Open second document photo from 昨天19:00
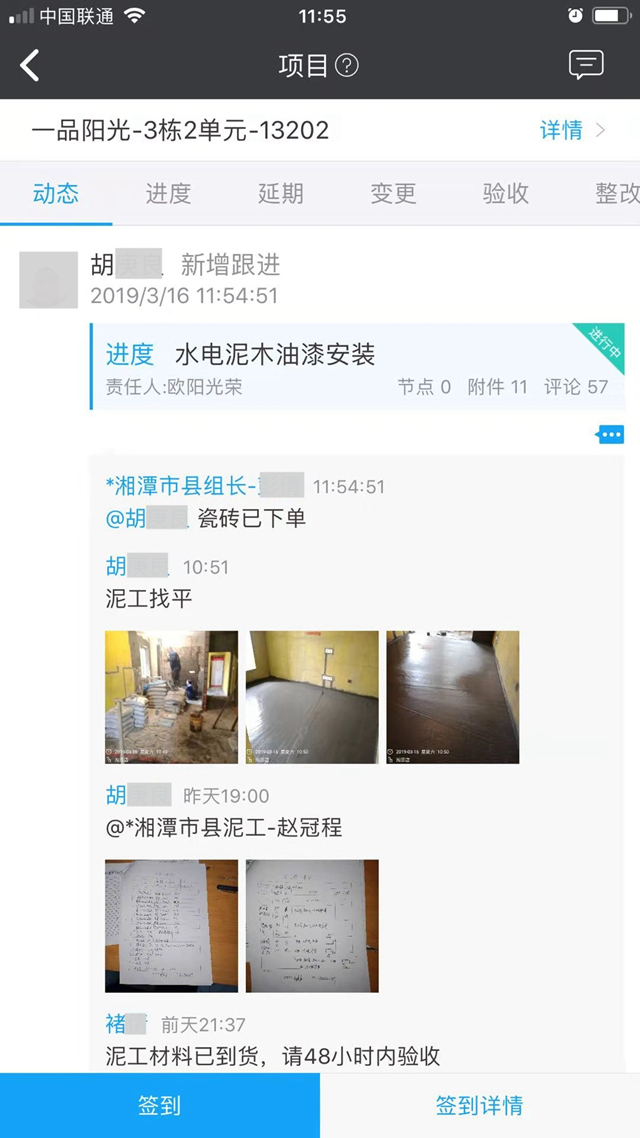The height and width of the screenshot is (1138, 640). 312,926
